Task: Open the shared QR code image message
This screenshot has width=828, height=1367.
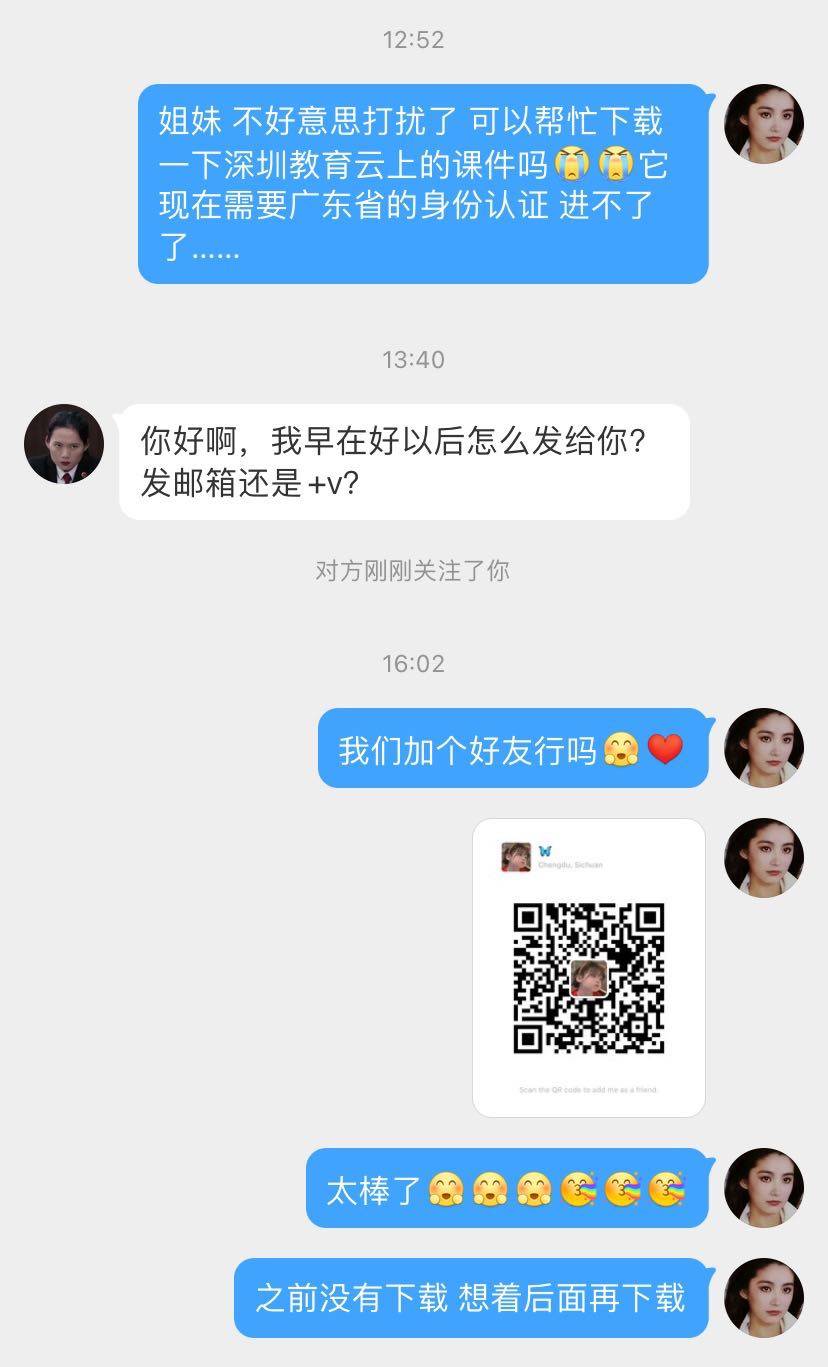Action: 589,967
